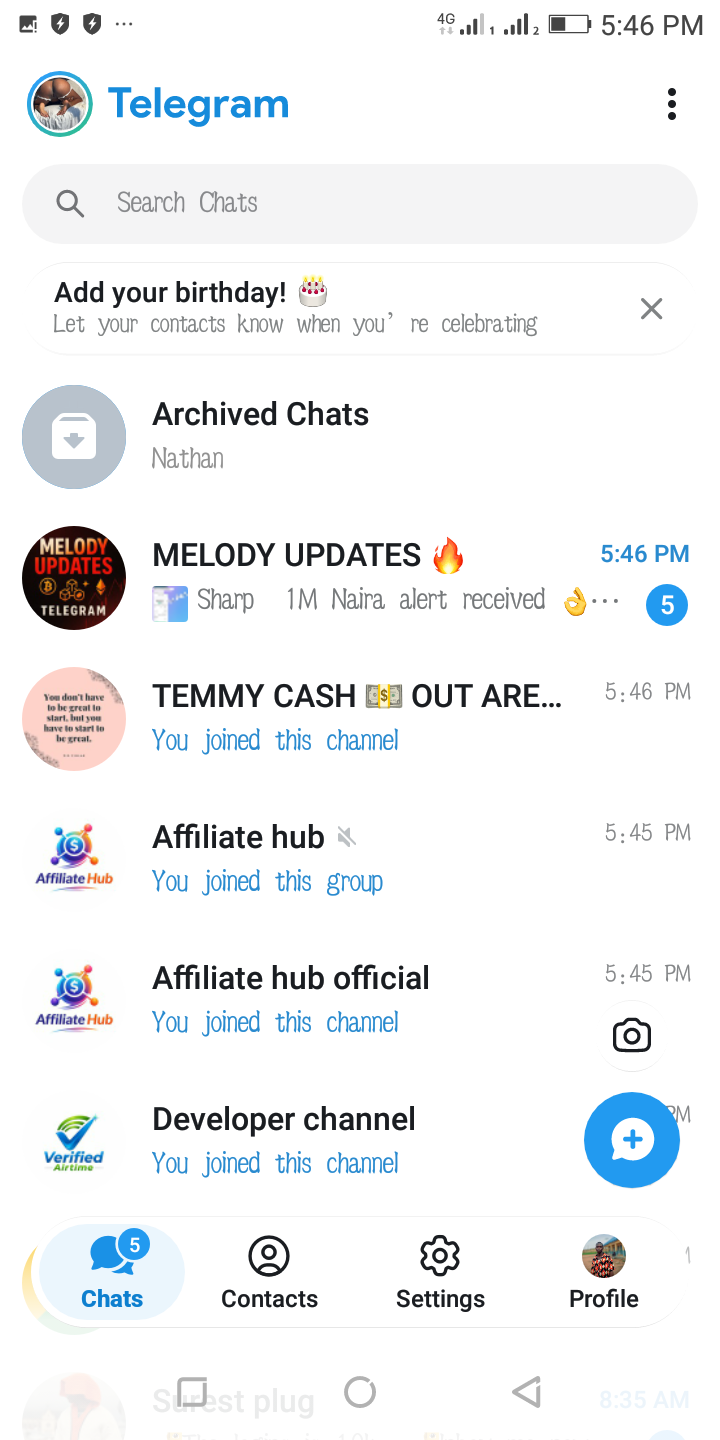The height and width of the screenshot is (1440, 720).
Task: Select the Chats tab
Action: pyautogui.click(x=112, y=1272)
